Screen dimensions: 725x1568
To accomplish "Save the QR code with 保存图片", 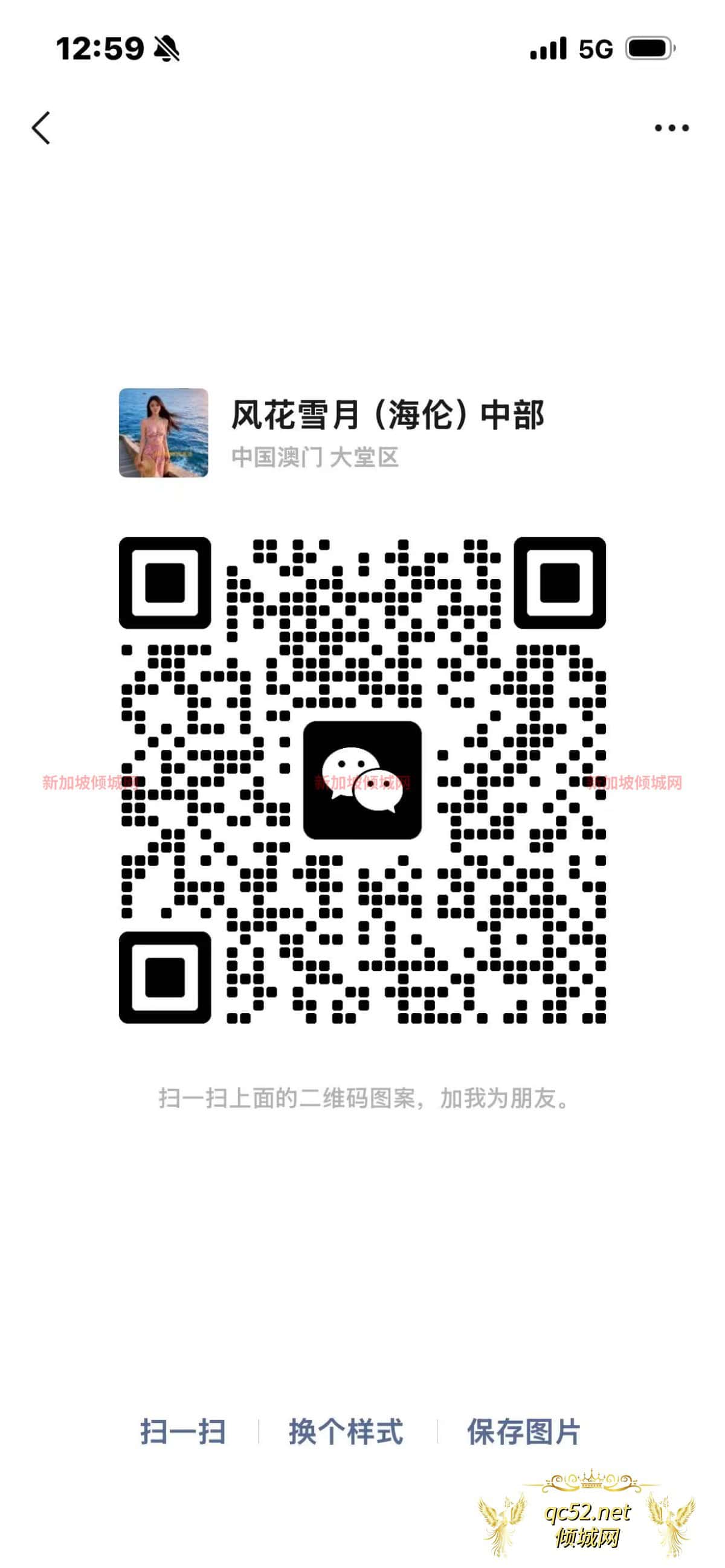I will (523, 1432).
